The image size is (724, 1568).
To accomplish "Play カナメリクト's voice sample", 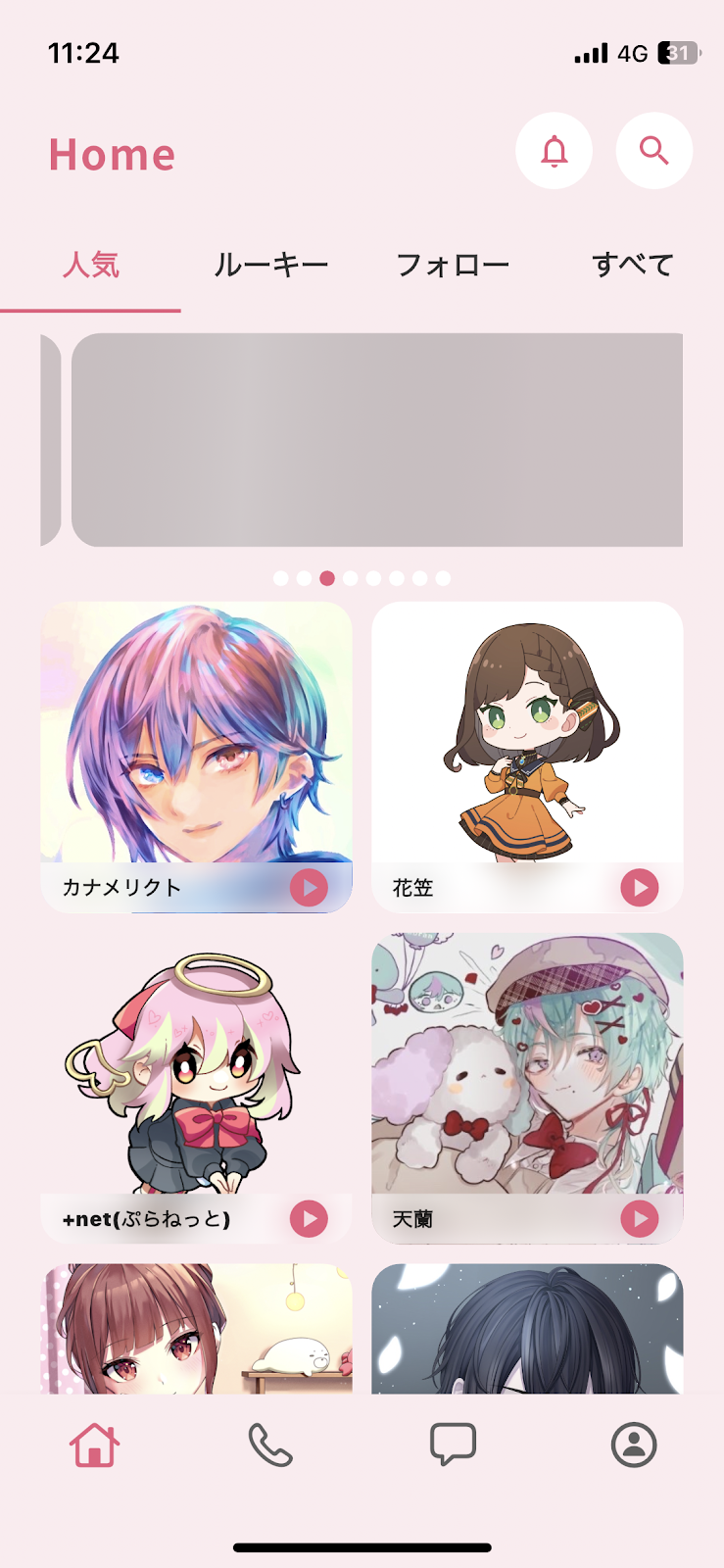I will tap(309, 888).
